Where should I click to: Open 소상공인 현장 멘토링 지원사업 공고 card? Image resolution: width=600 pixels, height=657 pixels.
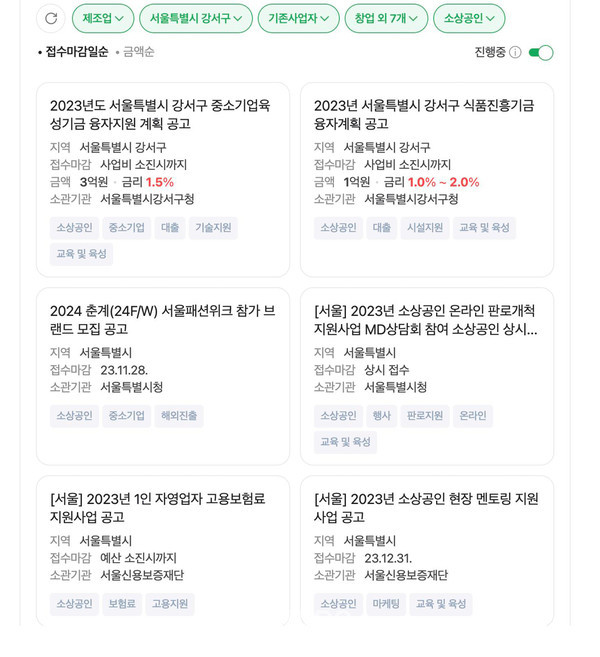[427, 551]
